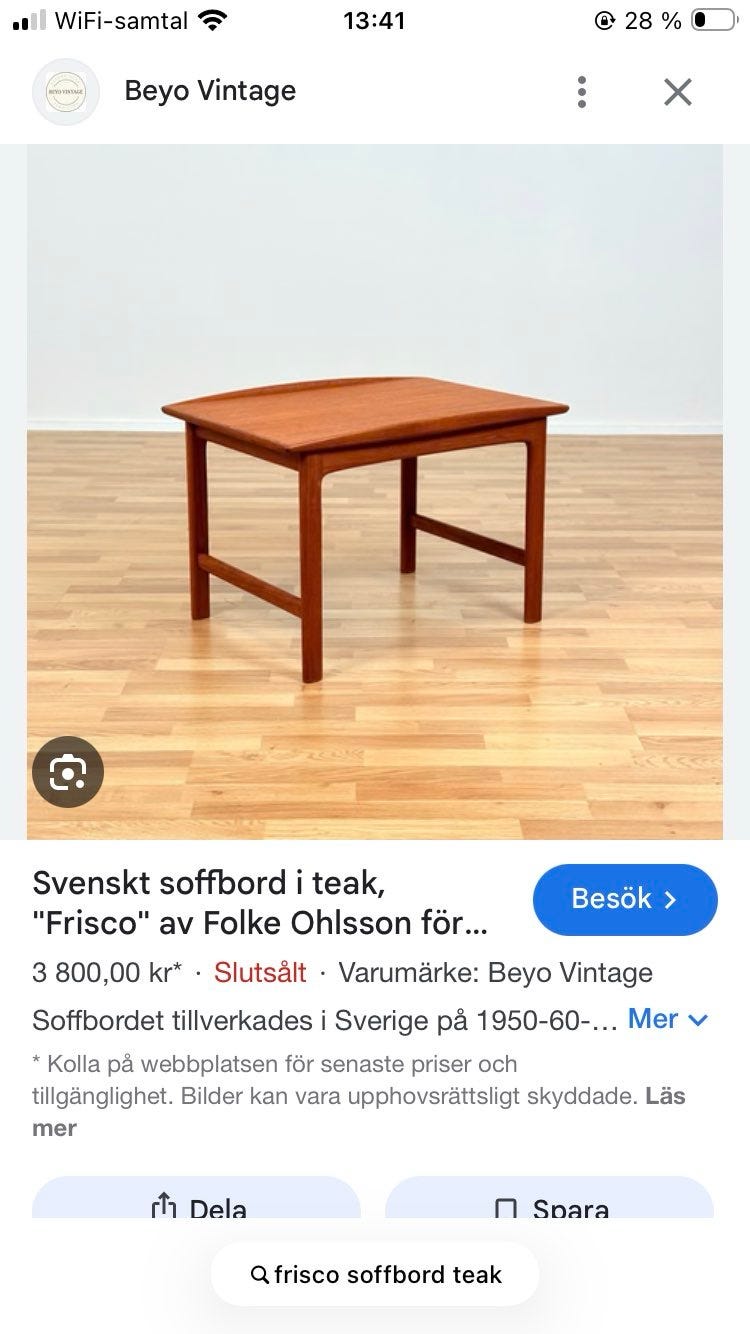This screenshot has height=1334, width=750.
Task: Search the image with Google Lens
Action: (x=68, y=772)
